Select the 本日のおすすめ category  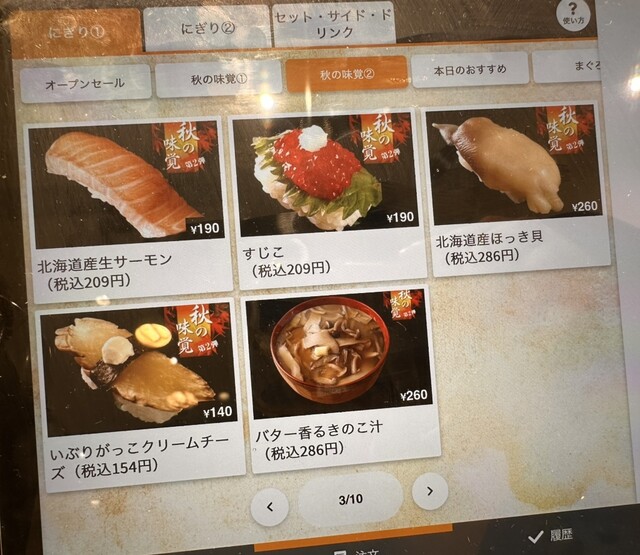tap(469, 70)
